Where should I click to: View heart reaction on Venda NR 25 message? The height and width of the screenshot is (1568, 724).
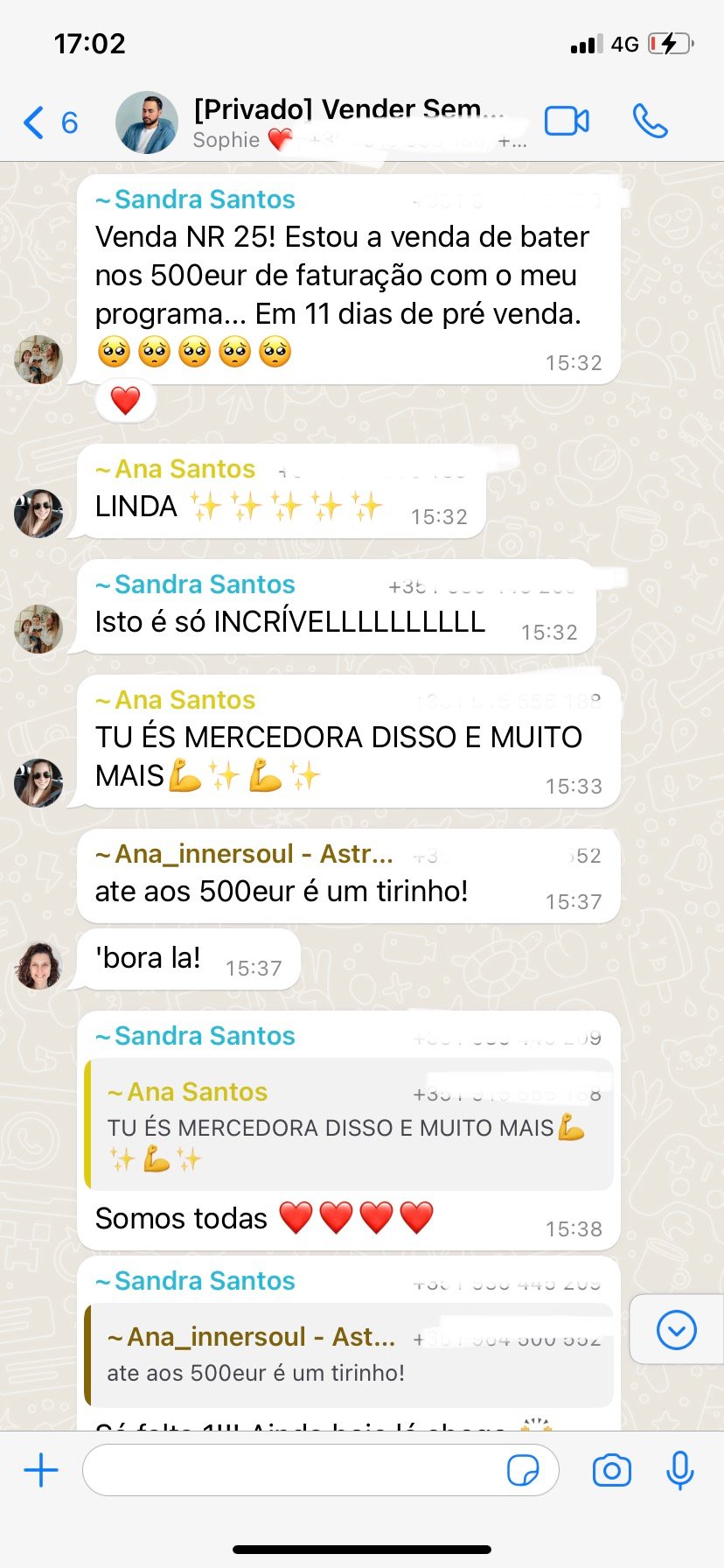pos(125,401)
